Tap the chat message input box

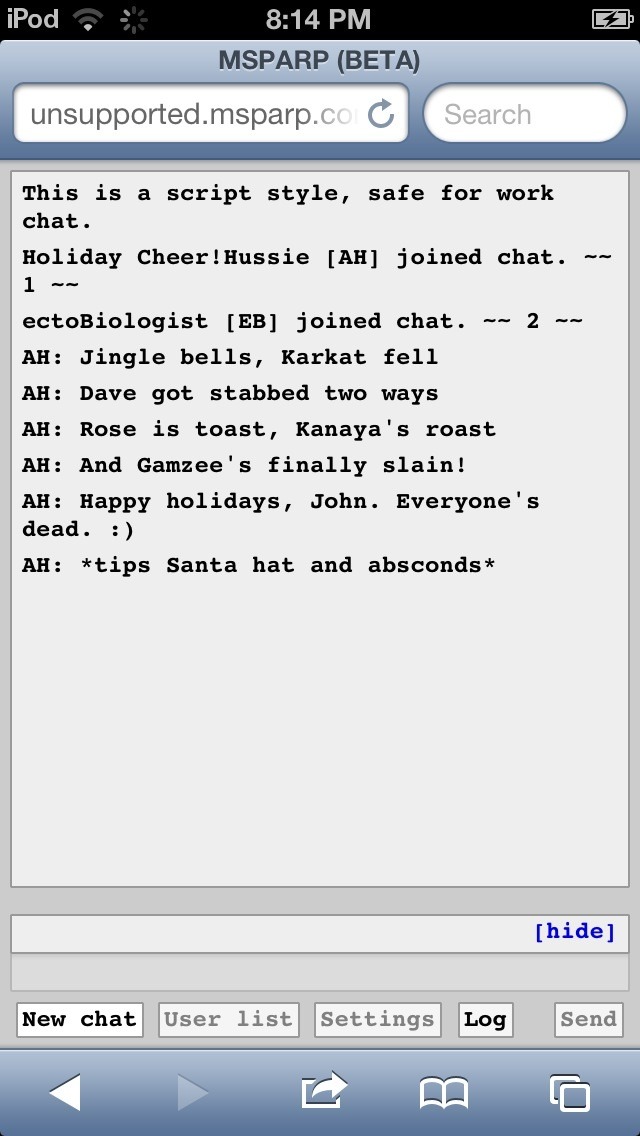320,972
